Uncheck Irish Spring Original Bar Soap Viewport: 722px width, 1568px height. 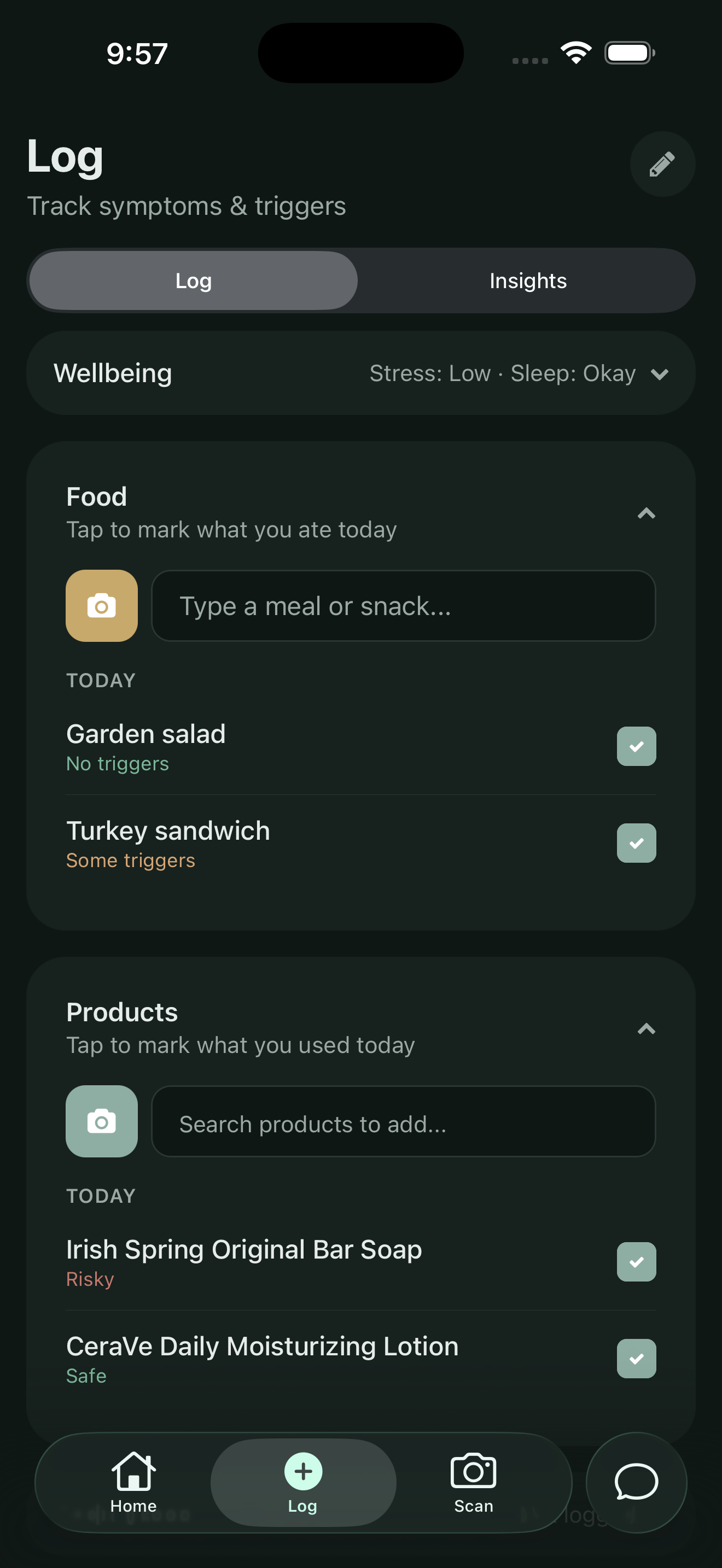coord(636,1262)
